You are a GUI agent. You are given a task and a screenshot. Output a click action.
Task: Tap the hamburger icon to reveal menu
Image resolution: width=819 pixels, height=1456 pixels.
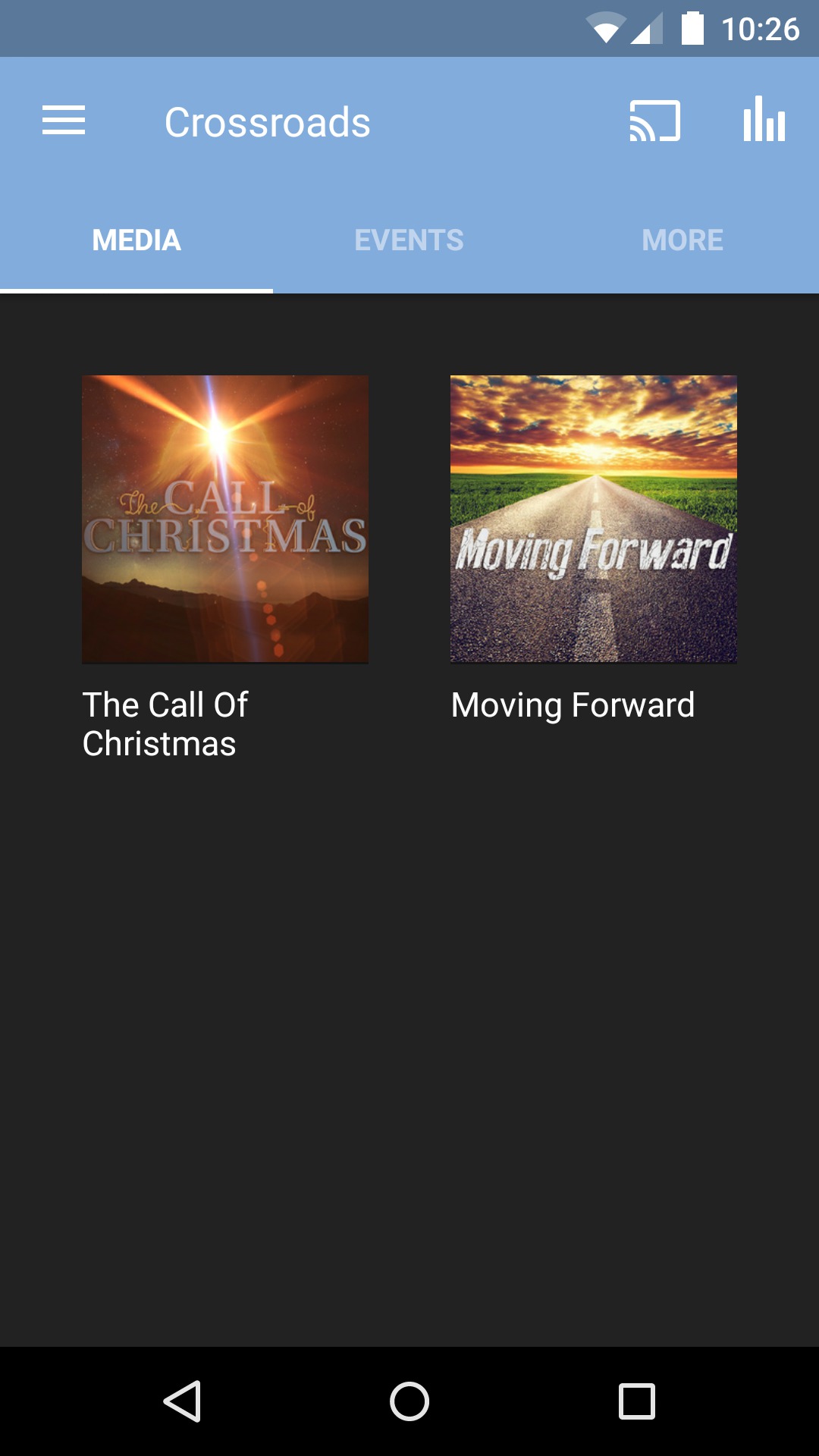click(64, 120)
